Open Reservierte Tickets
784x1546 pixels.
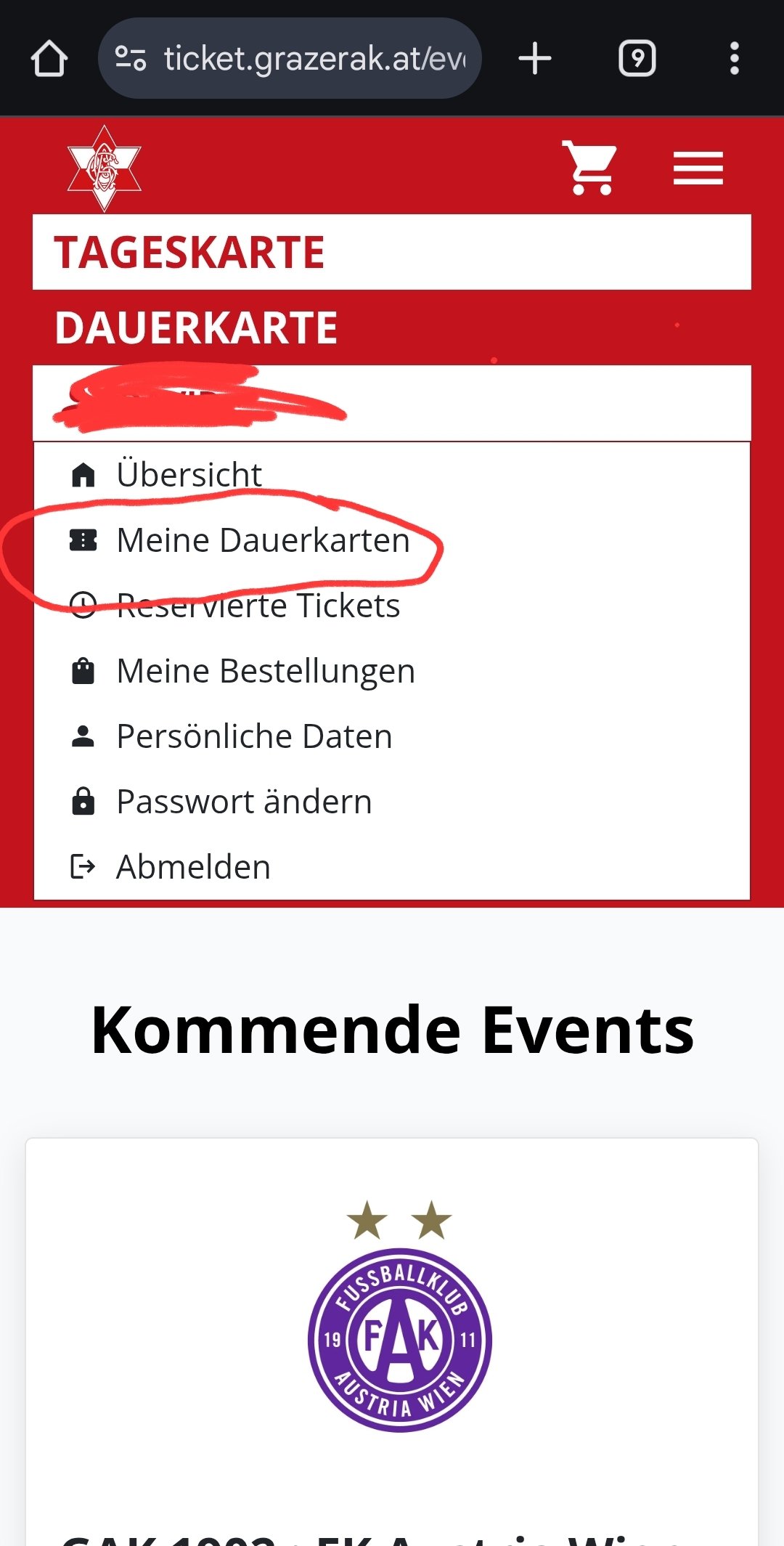click(x=392, y=606)
